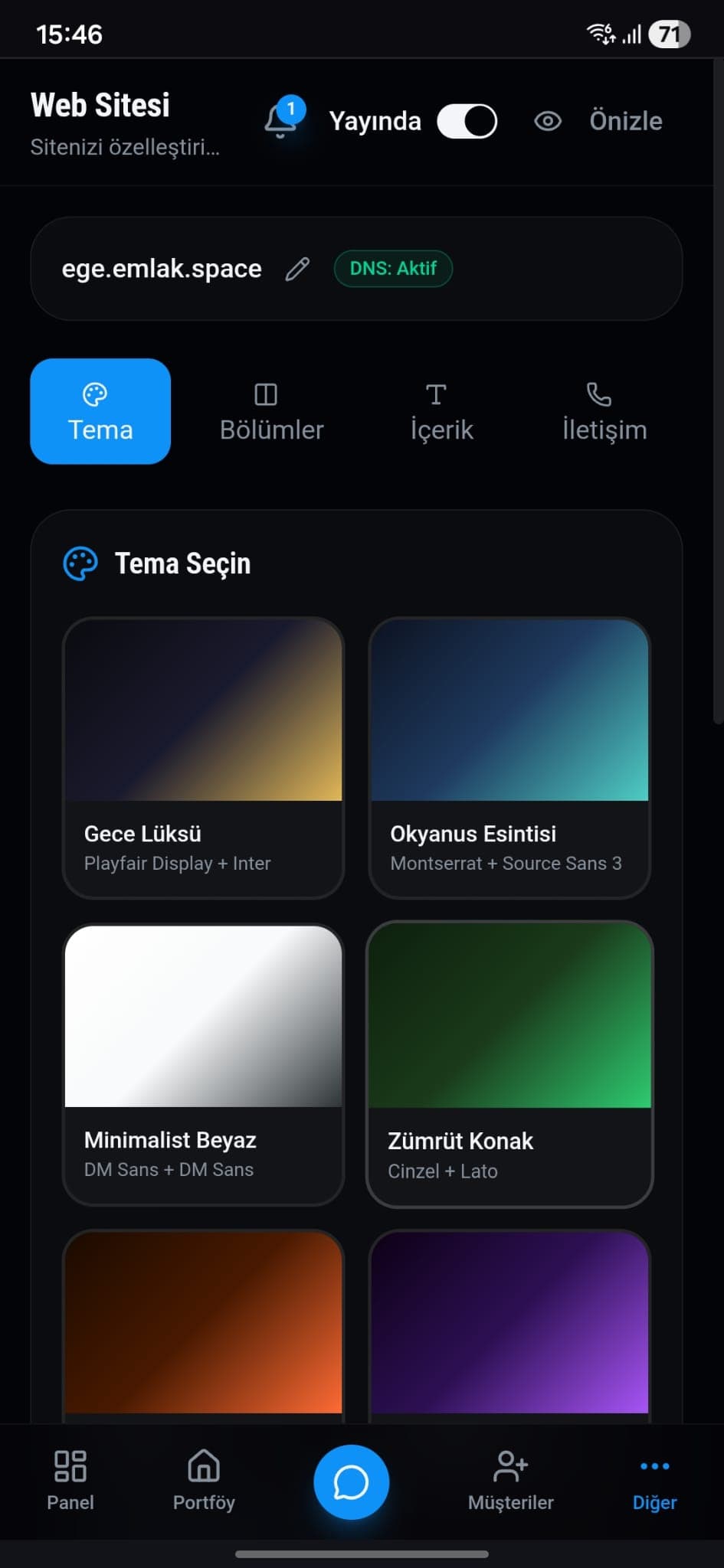The image size is (724, 1568).
Task: Tap the Müşteriler add-person icon
Action: (509, 1464)
